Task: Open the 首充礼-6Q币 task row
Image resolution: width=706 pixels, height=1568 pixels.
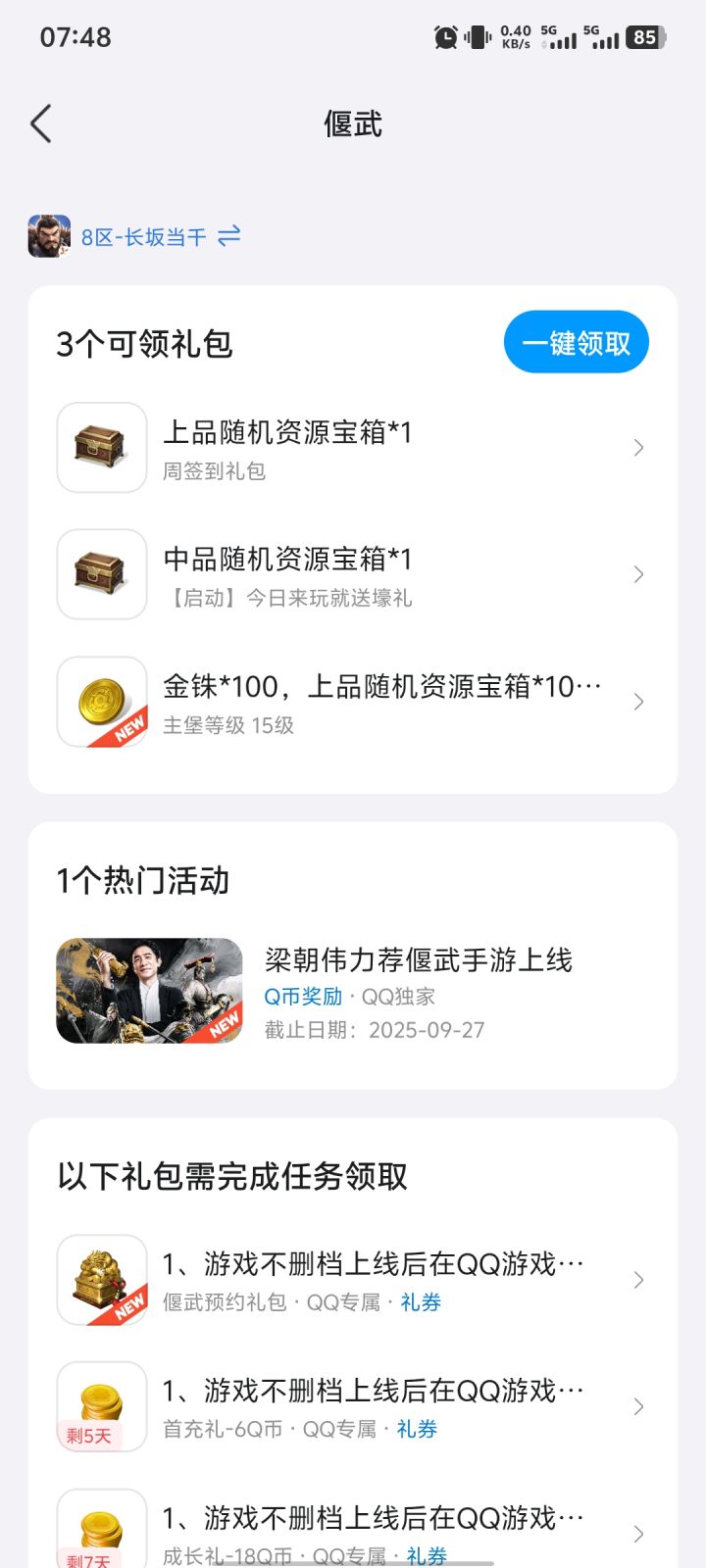Action: click(x=353, y=1407)
